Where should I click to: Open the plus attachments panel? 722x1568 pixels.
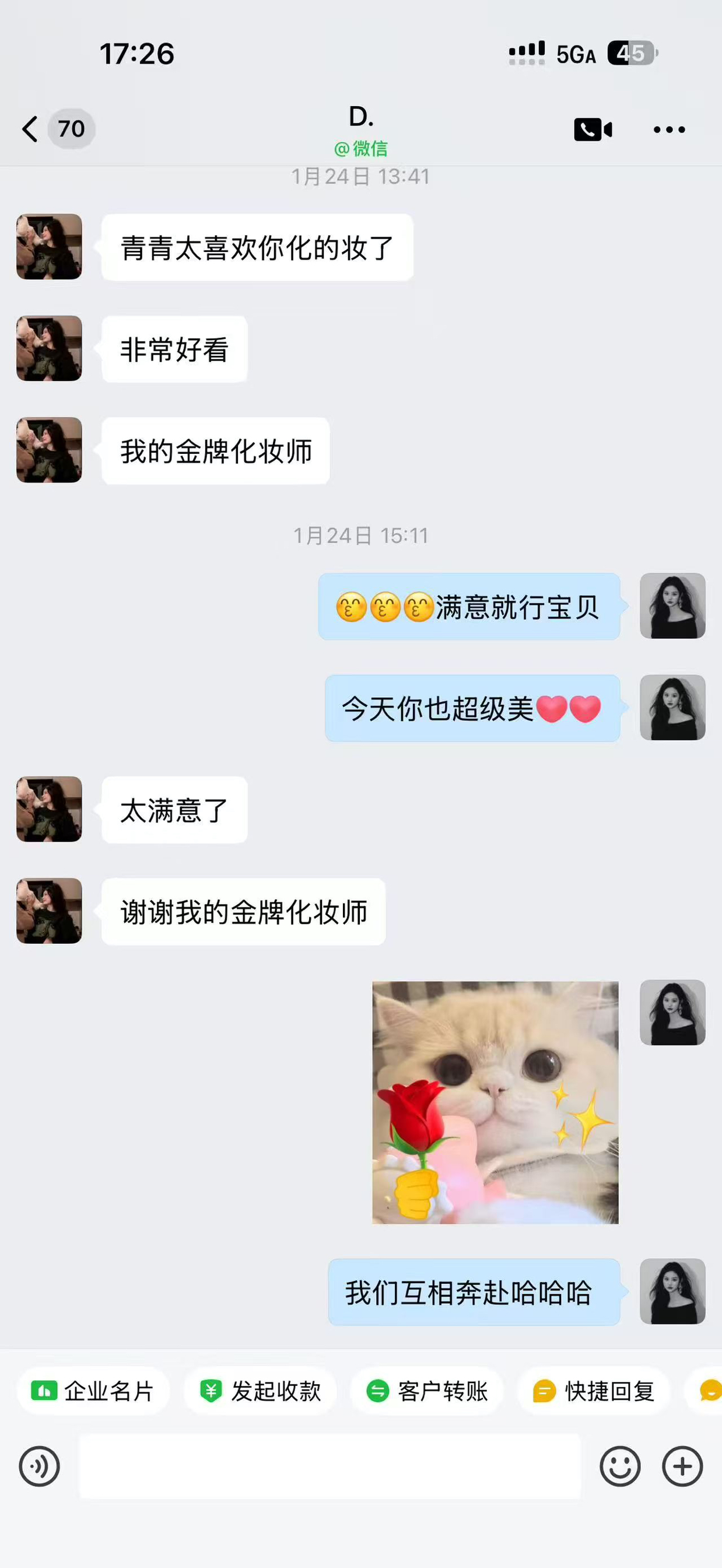pos(682,1466)
